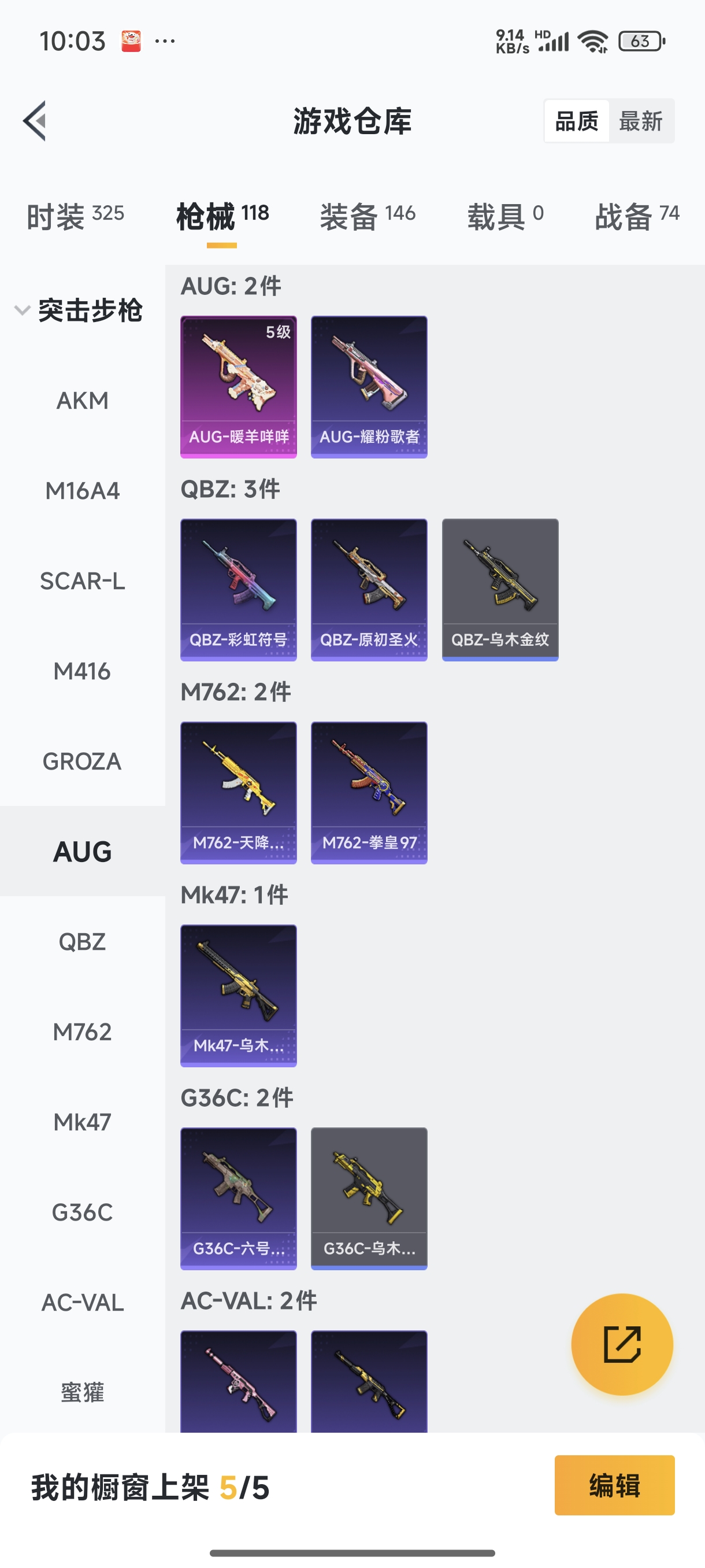Open the M762-拳皇97 skin card
Image resolution: width=705 pixels, height=1568 pixels.
click(x=369, y=793)
